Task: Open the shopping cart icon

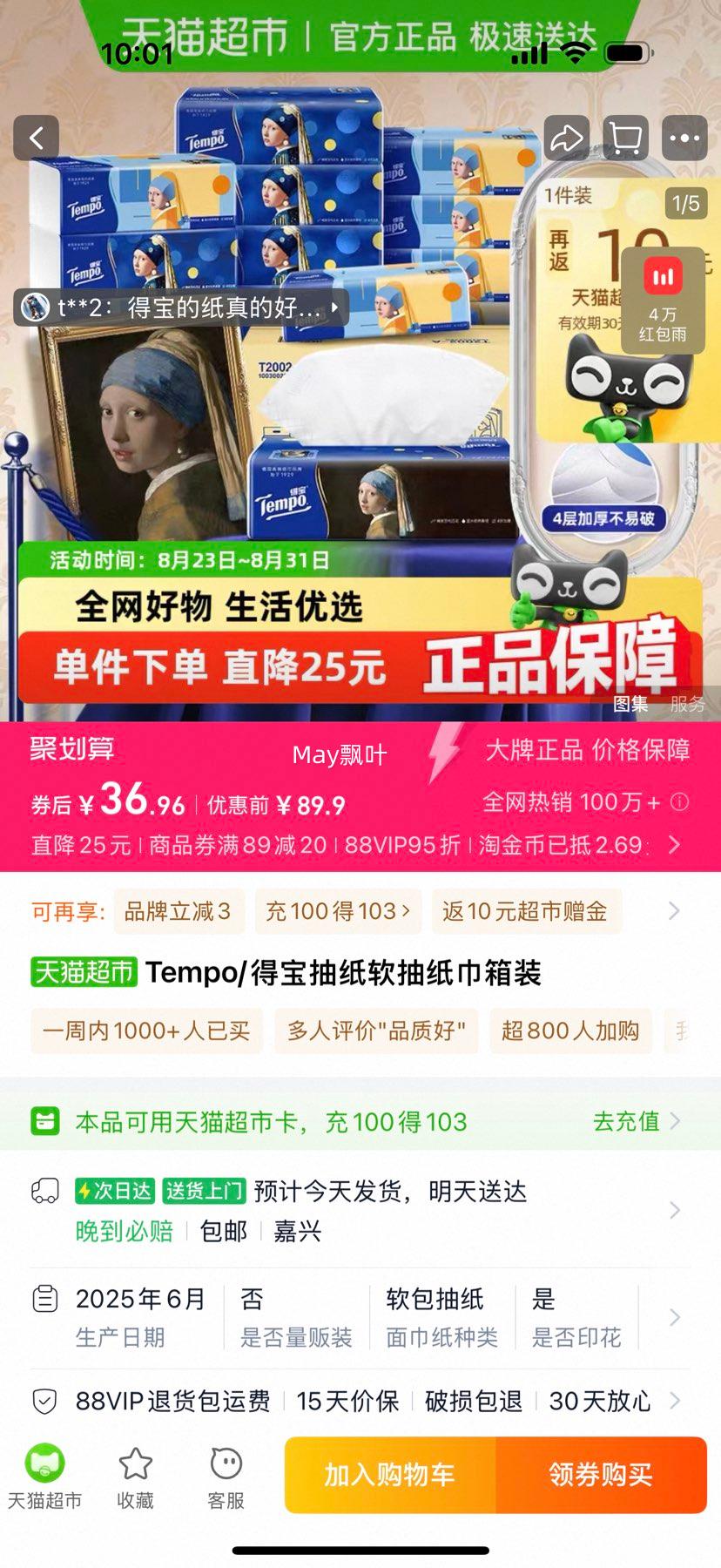Action: 625,138
